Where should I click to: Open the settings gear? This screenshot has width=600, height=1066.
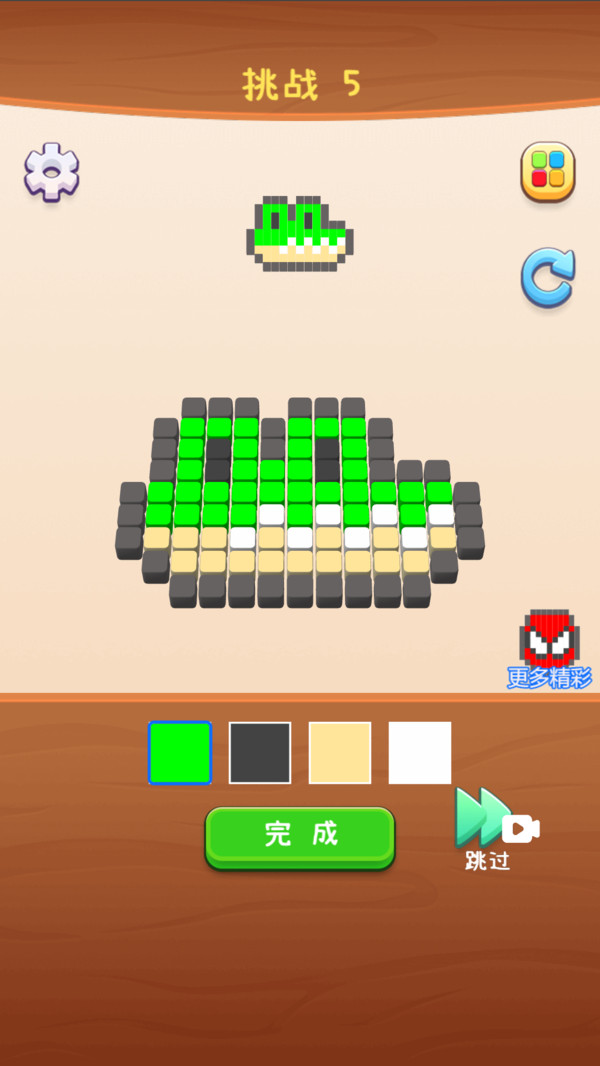click(x=52, y=172)
